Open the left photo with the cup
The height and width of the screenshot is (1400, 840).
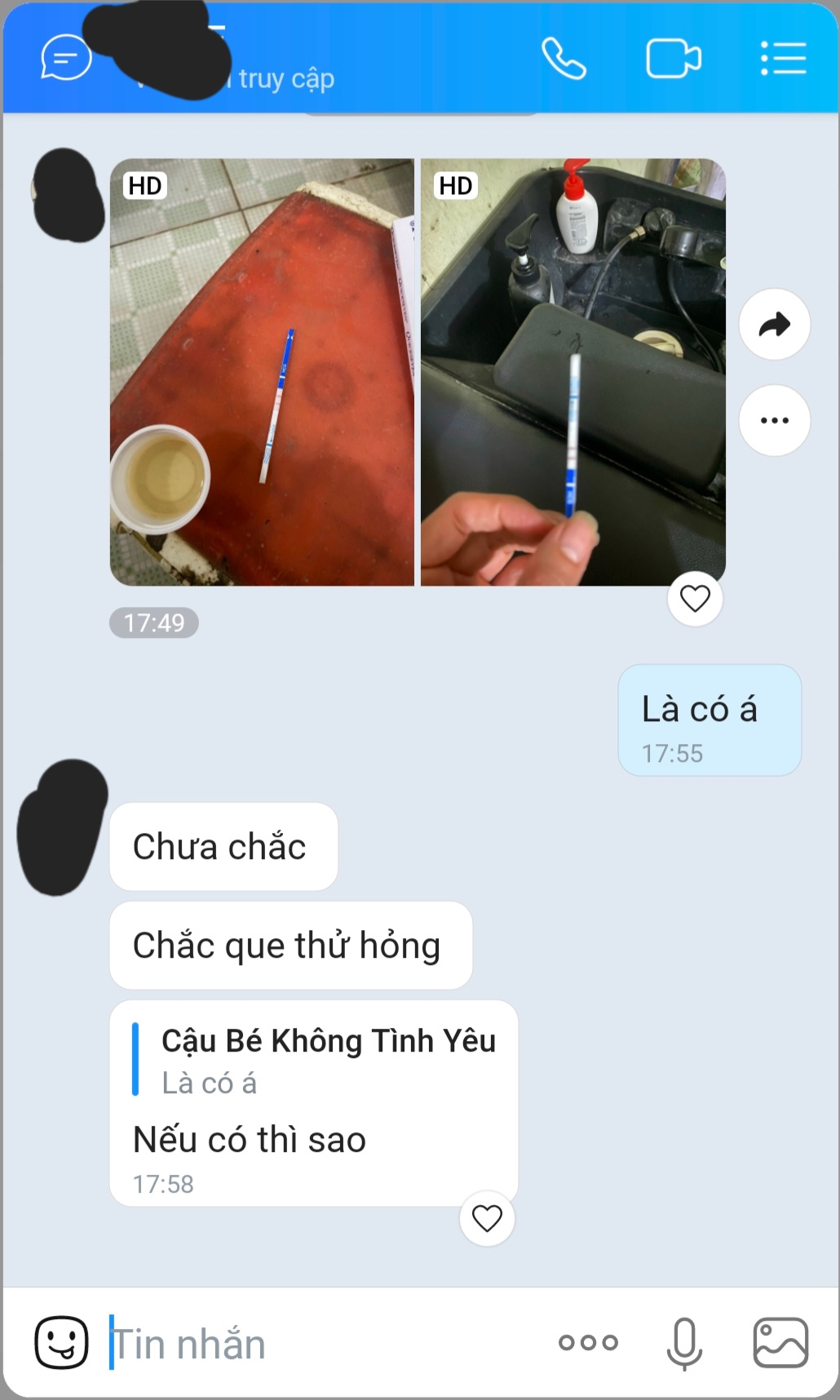coord(262,372)
